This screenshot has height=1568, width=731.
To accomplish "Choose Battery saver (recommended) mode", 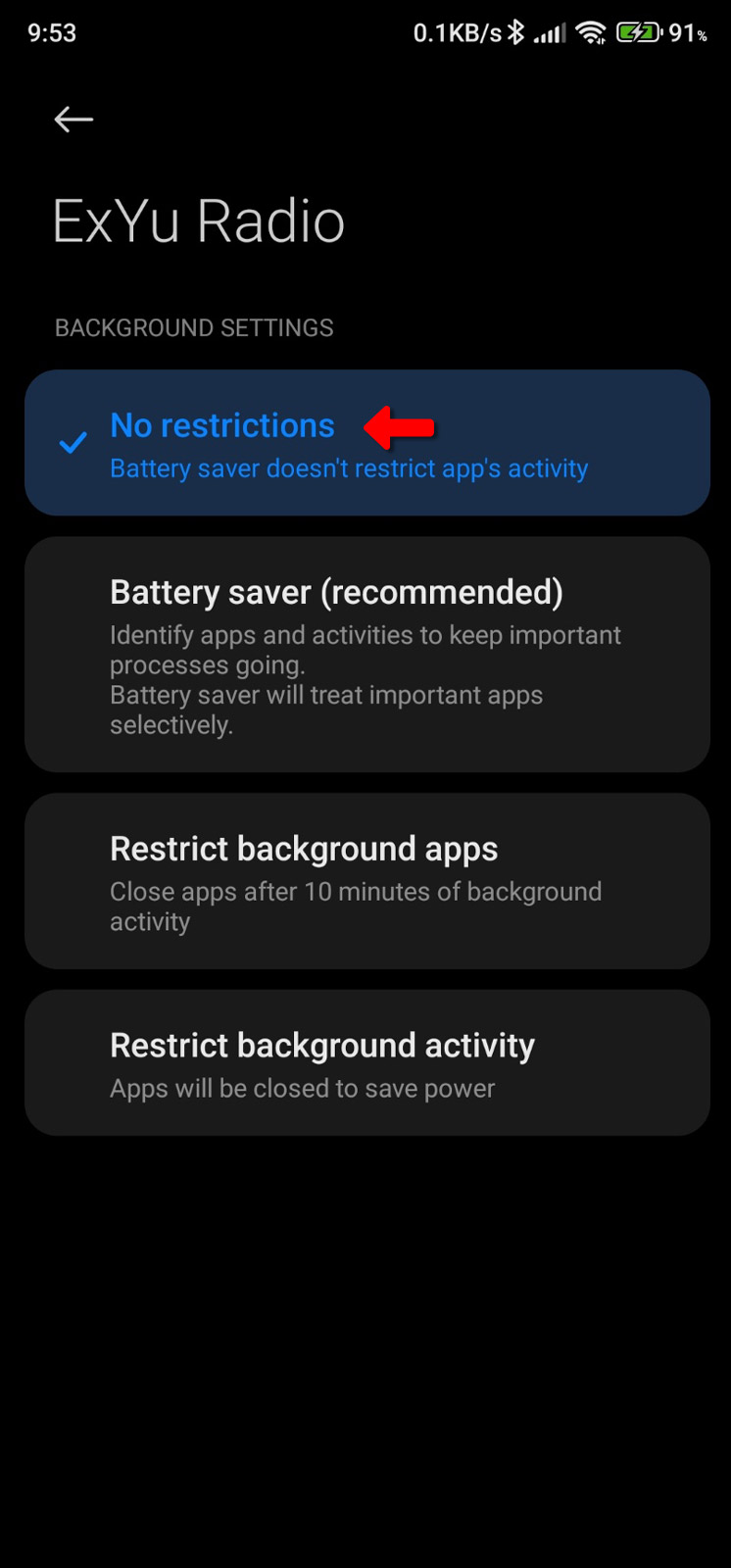I will (x=366, y=655).
